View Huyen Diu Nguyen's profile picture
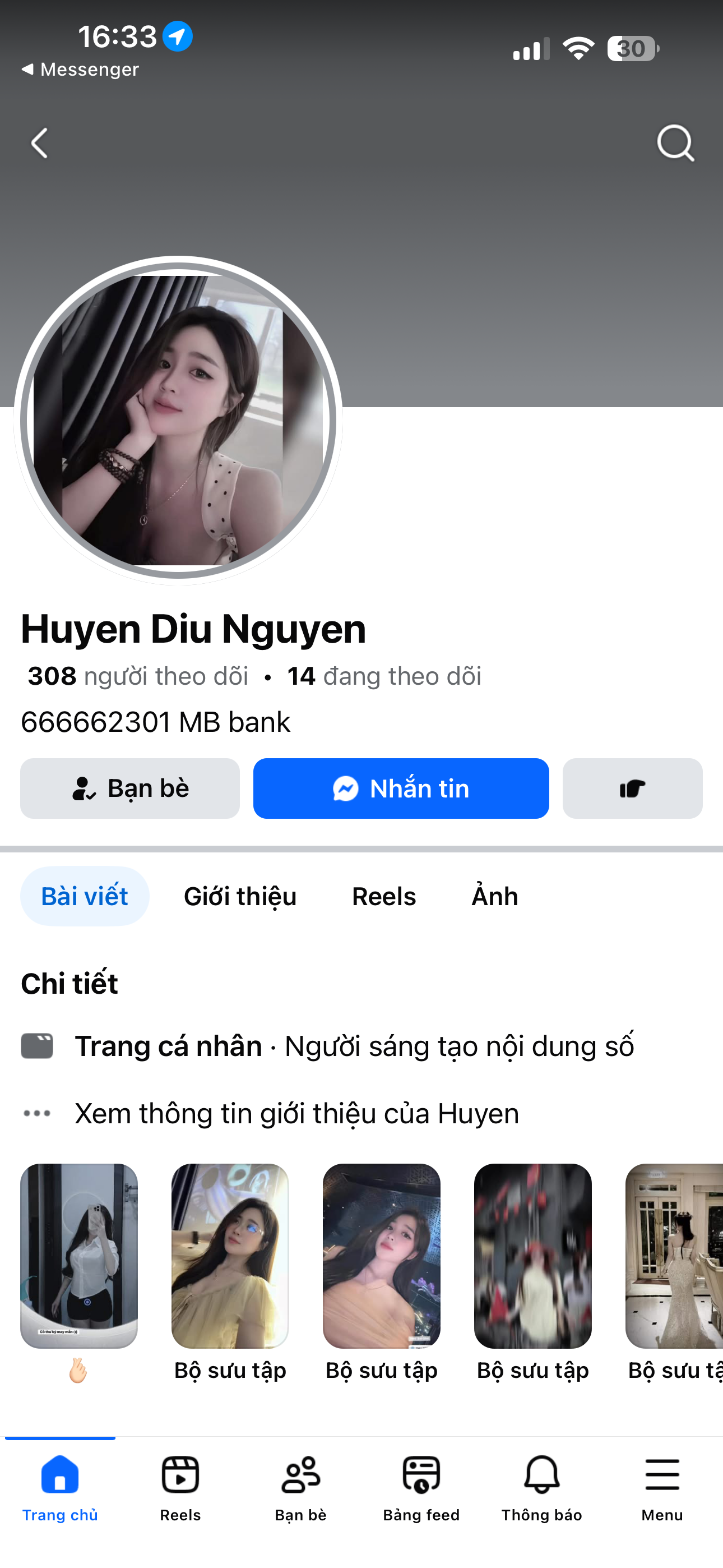723x1568 pixels. click(178, 421)
